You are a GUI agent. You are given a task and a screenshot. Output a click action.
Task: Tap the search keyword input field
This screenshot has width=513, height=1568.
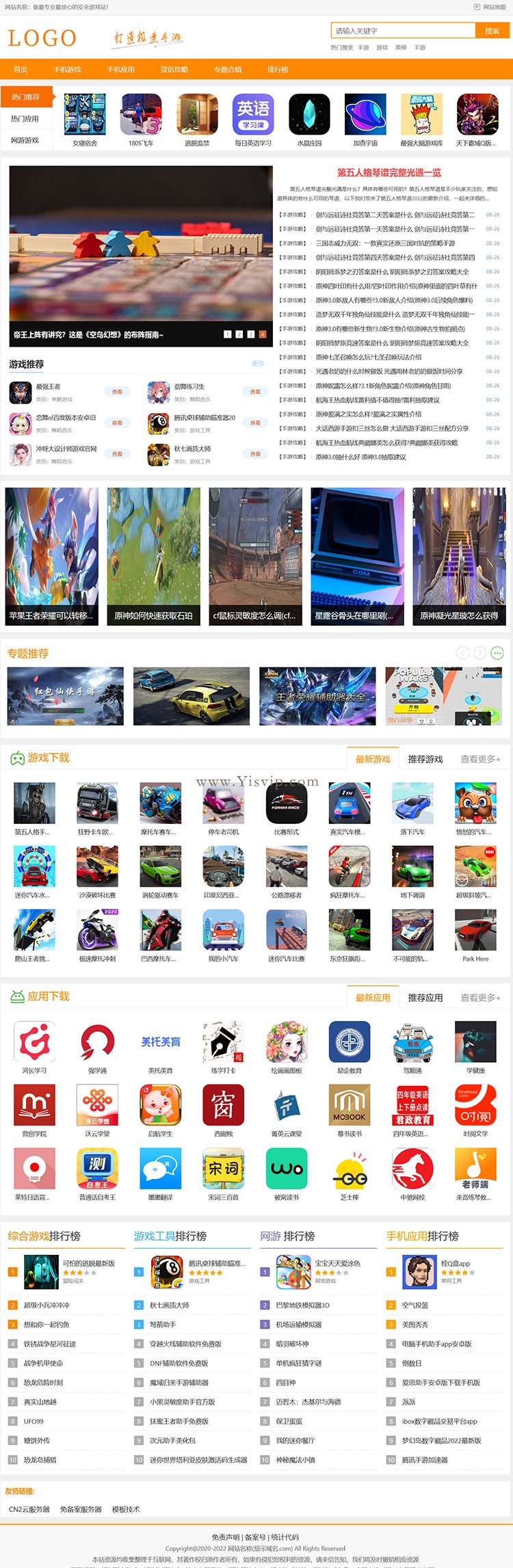click(402, 31)
